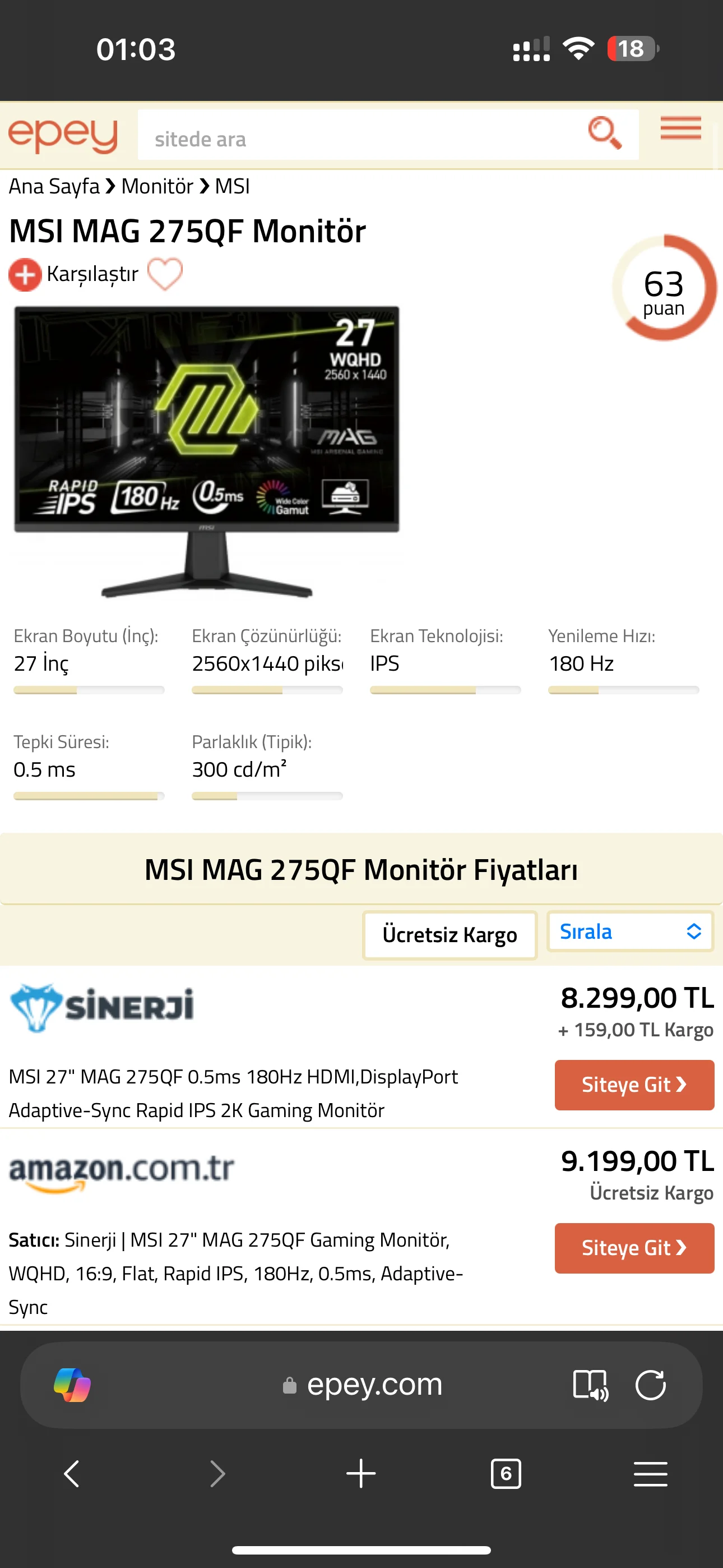The height and width of the screenshot is (1568, 723).
Task: Open the tab switcher showing 6 tabs
Action: click(x=506, y=1474)
